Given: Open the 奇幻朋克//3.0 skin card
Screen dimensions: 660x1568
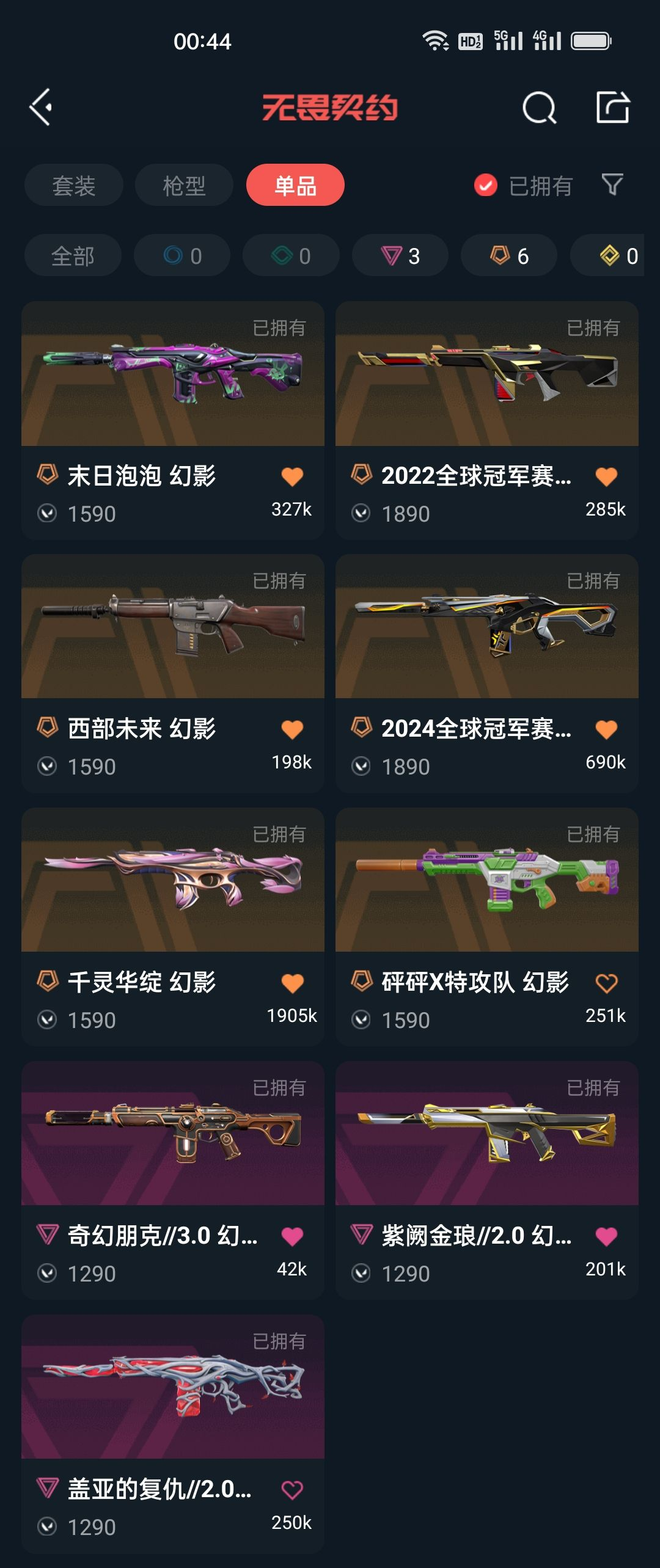Looking at the screenshot, I should (173, 1181).
